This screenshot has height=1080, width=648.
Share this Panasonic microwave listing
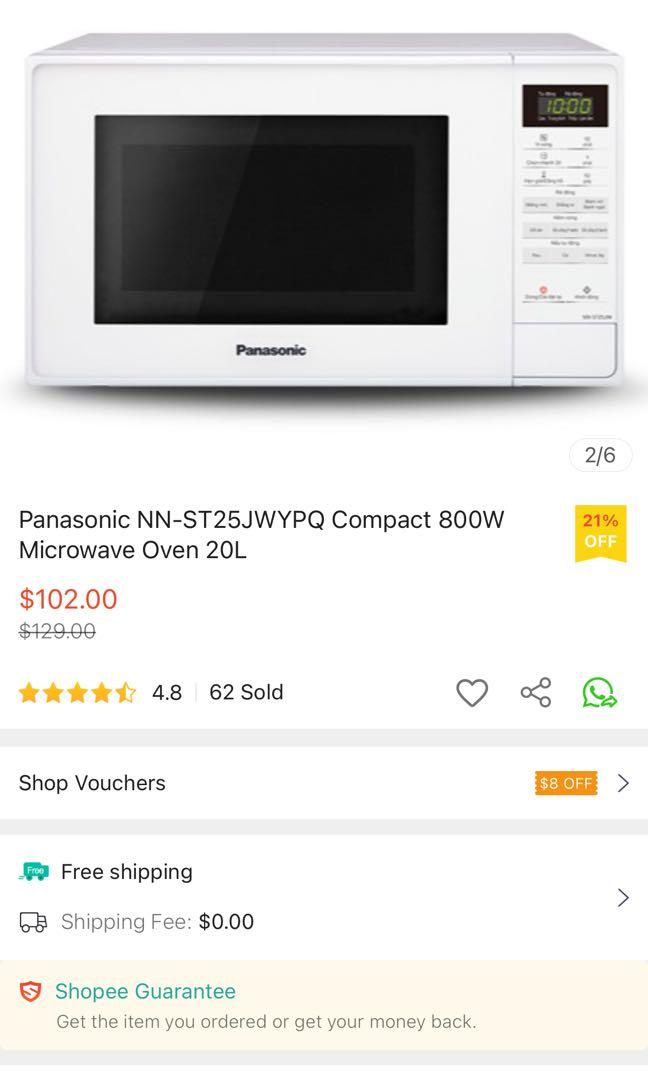(536, 692)
